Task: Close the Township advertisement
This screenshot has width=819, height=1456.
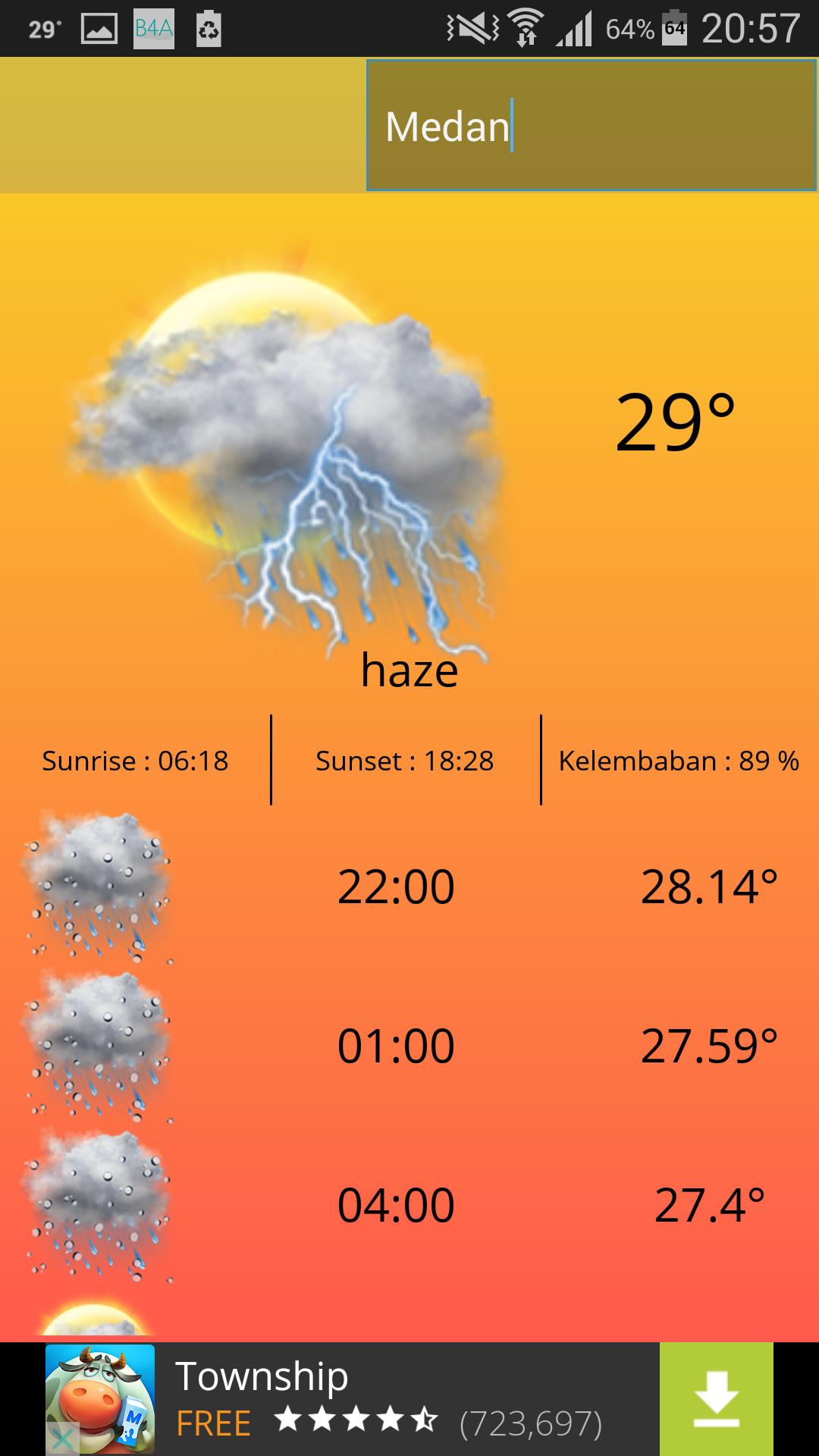Action: (63, 1439)
